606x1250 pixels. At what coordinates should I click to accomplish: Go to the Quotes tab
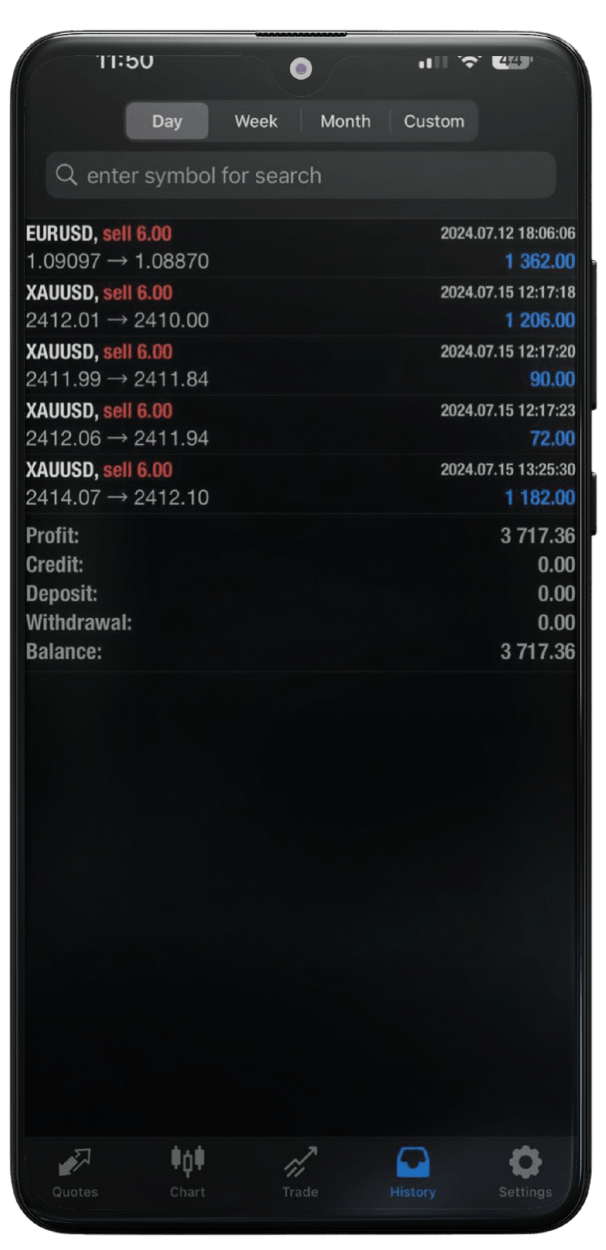pyautogui.click(x=75, y=1173)
